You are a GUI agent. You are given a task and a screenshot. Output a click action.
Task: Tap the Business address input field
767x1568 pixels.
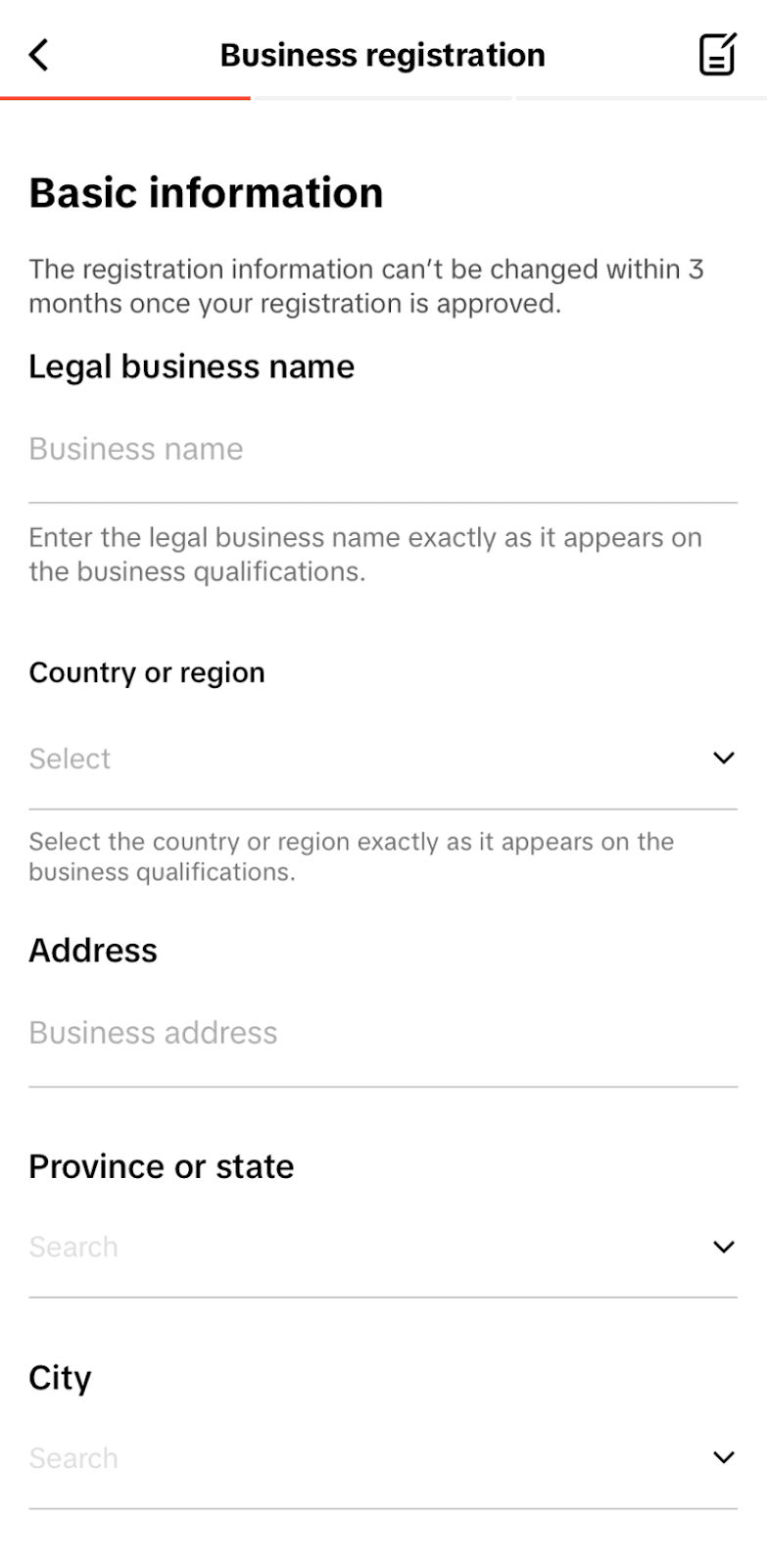click(x=383, y=1033)
